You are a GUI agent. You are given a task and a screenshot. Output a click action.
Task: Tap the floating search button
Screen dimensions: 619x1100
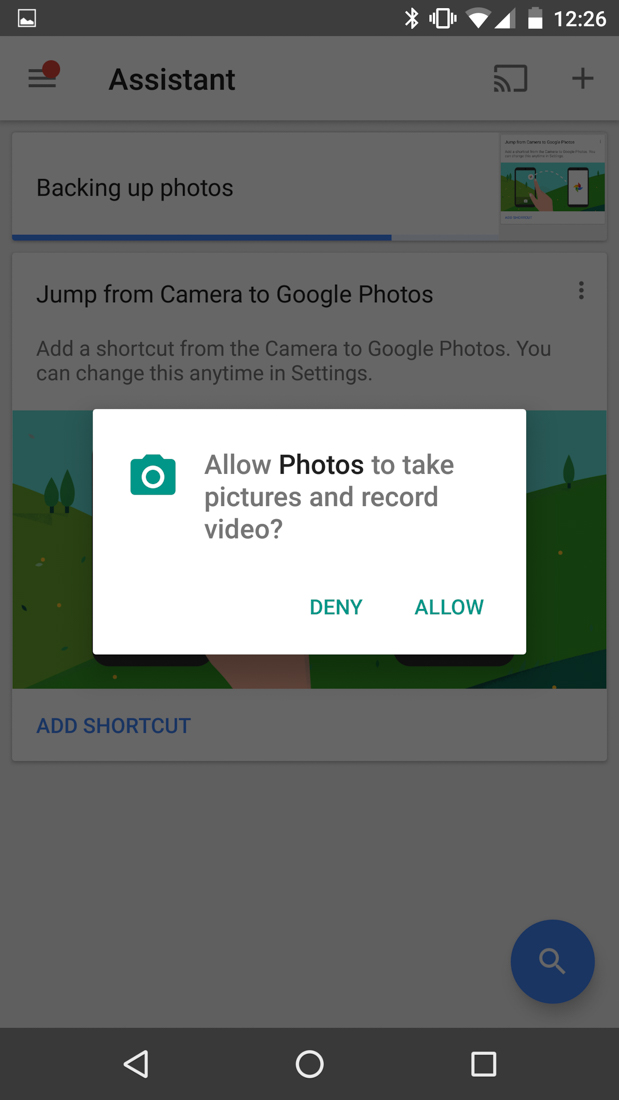(552, 961)
